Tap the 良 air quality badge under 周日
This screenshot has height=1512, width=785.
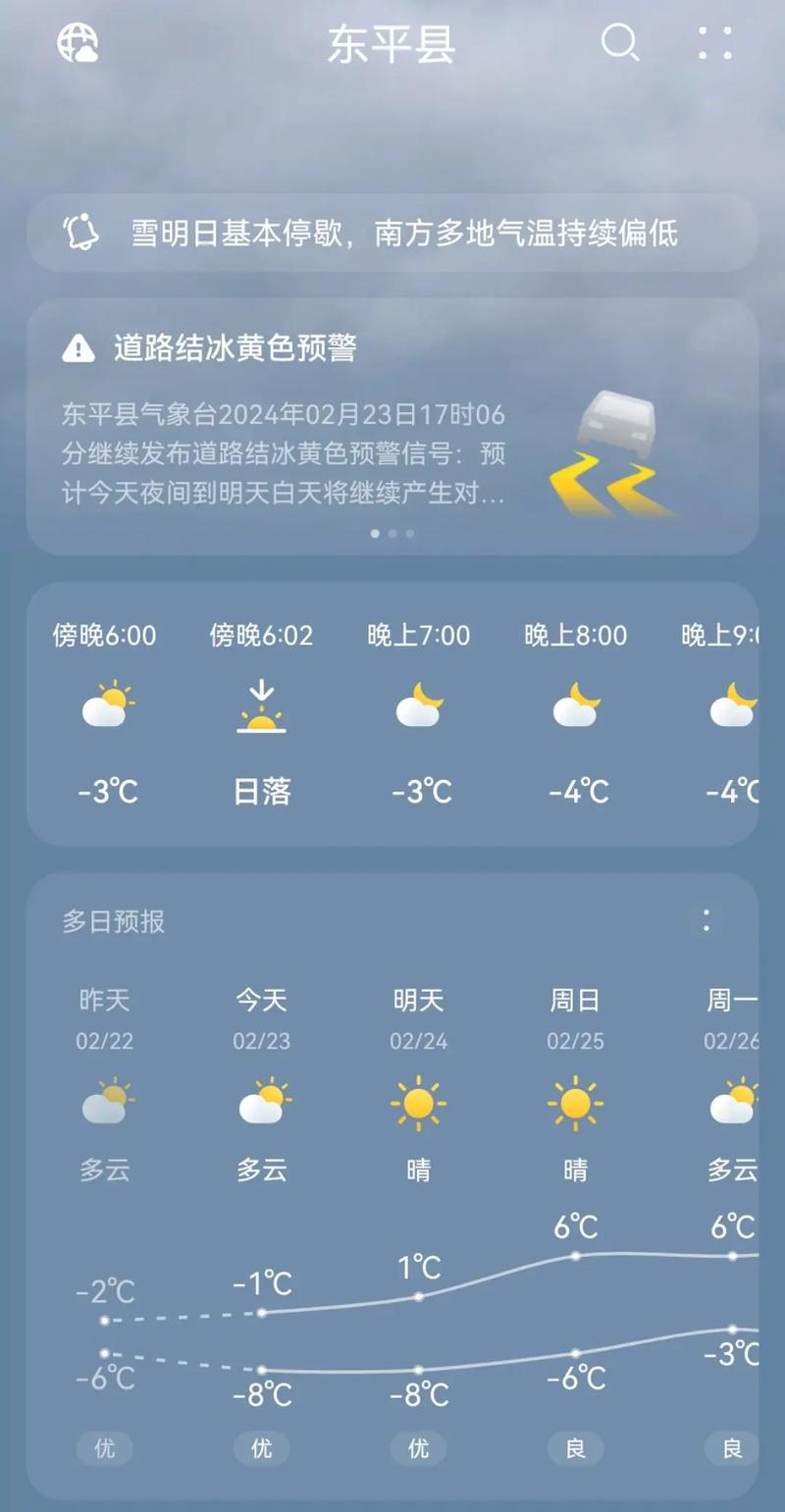pos(575,1448)
